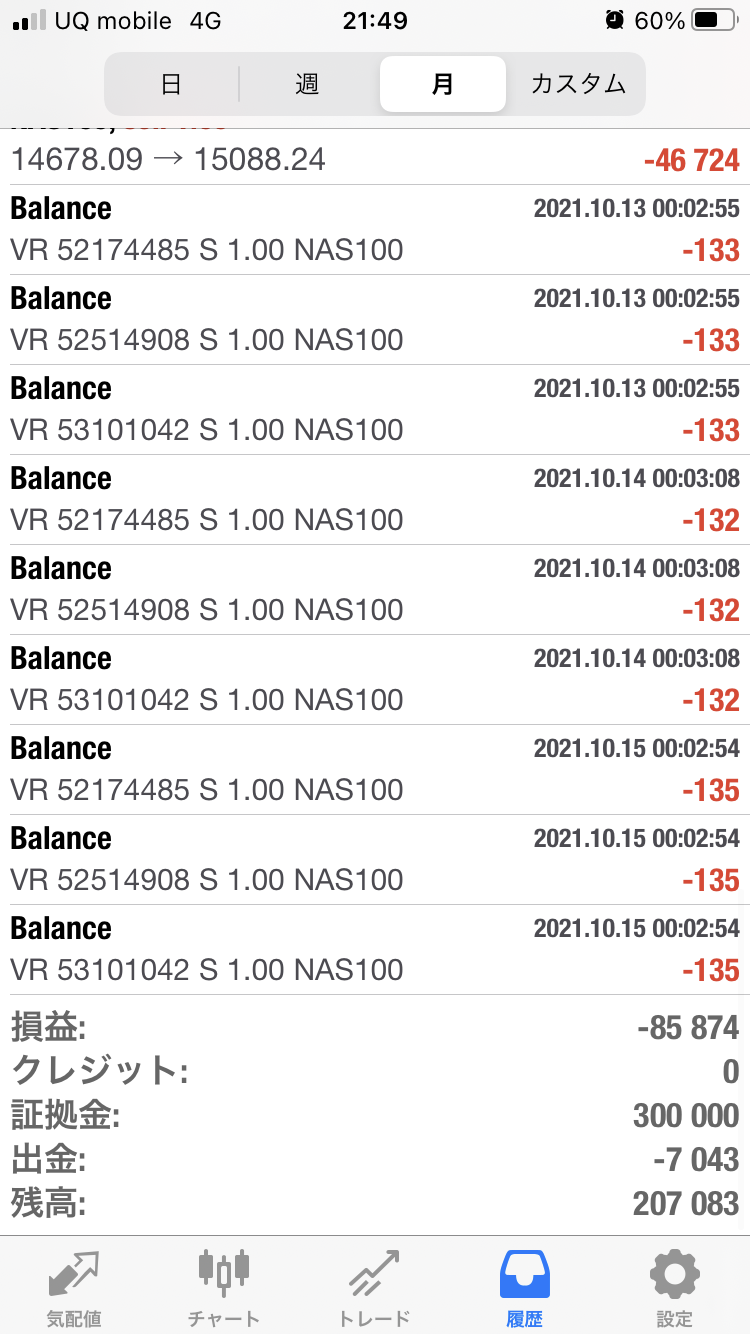Open the チャート chart tab

(224, 1286)
